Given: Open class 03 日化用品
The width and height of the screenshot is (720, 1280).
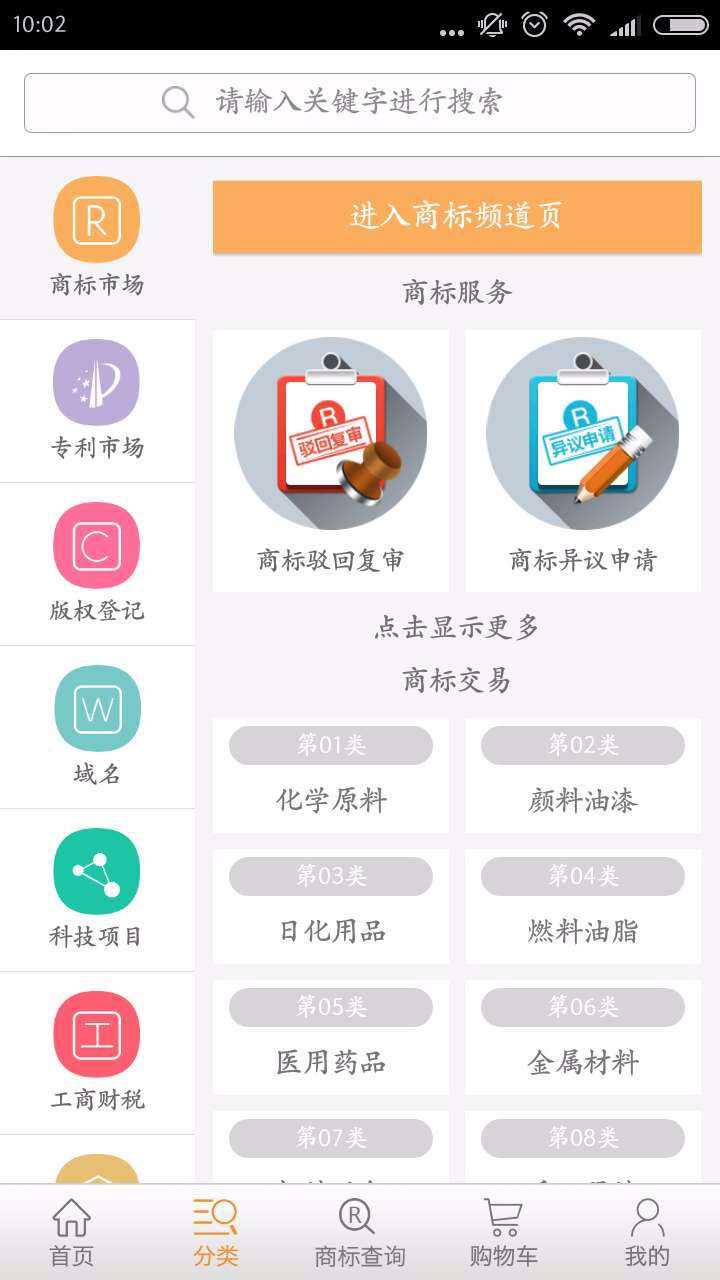Looking at the screenshot, I should 331,906.
